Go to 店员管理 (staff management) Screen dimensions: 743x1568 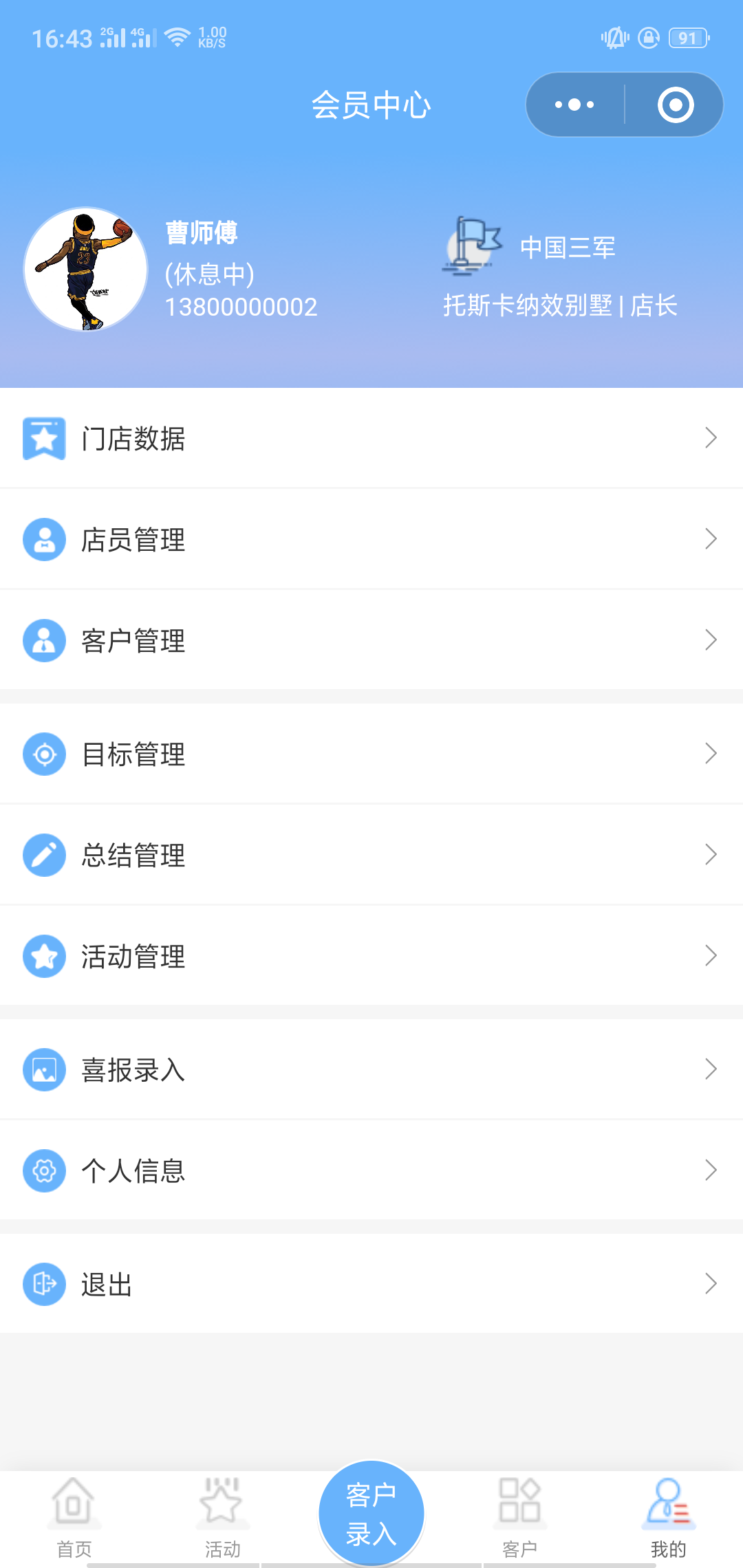(x=371, y=539)
